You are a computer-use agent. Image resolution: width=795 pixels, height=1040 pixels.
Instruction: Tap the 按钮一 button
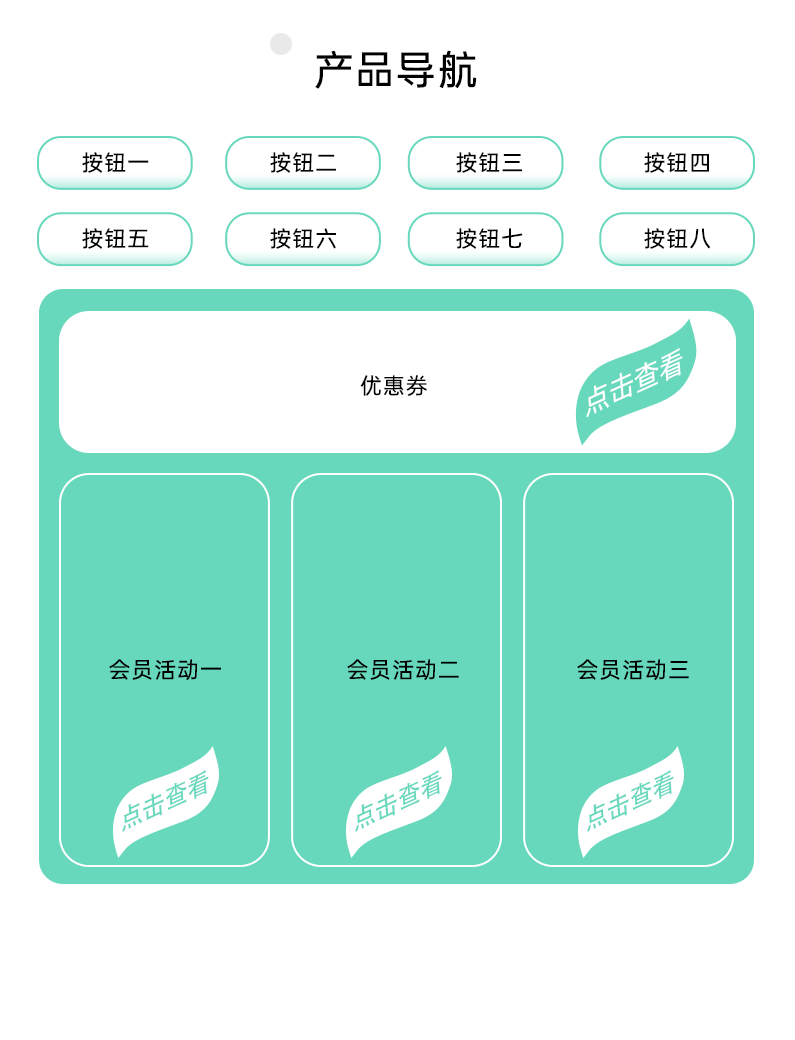(x=115, y=163)
